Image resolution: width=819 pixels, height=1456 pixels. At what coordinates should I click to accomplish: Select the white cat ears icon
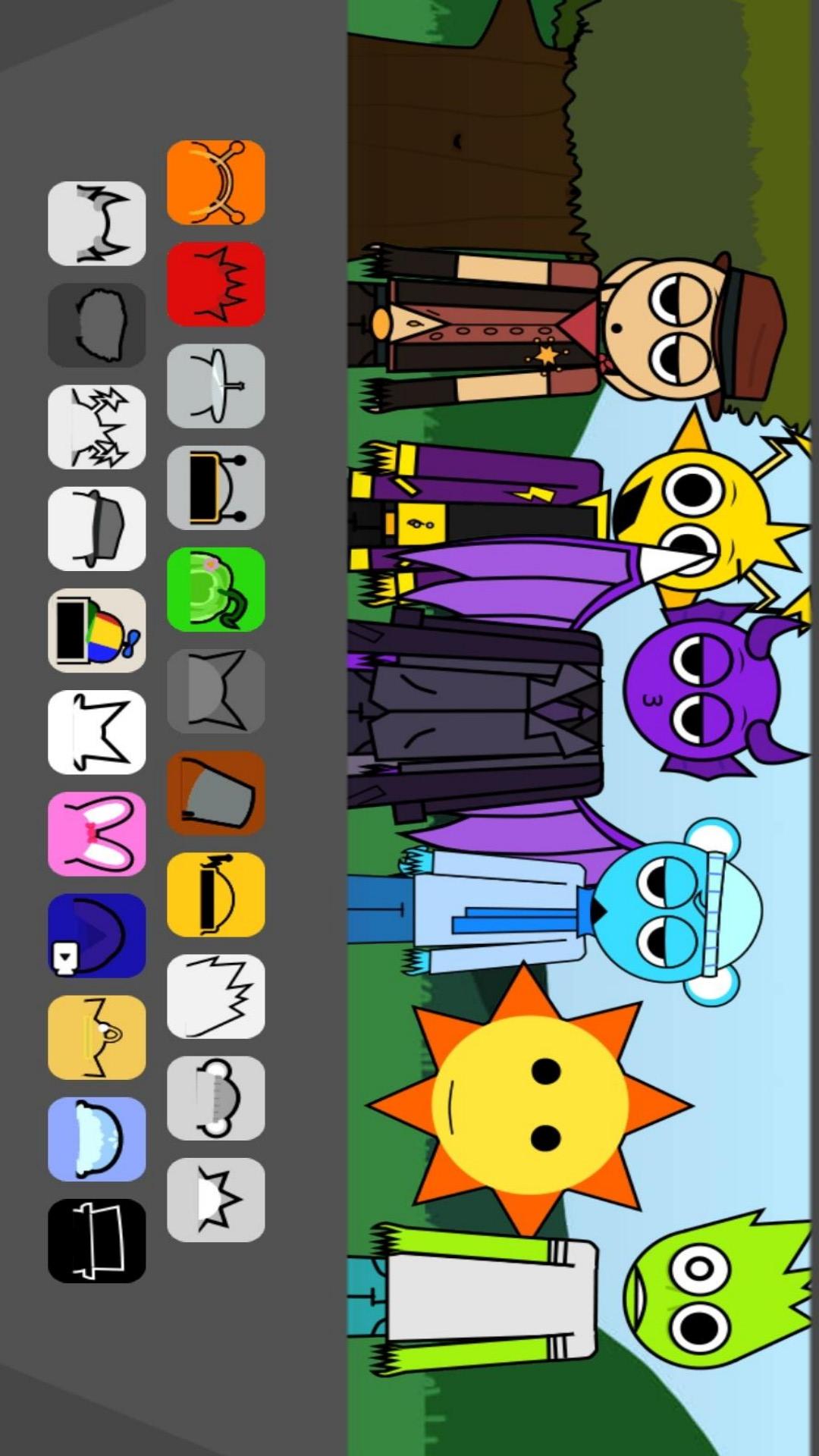click(96, 732)
